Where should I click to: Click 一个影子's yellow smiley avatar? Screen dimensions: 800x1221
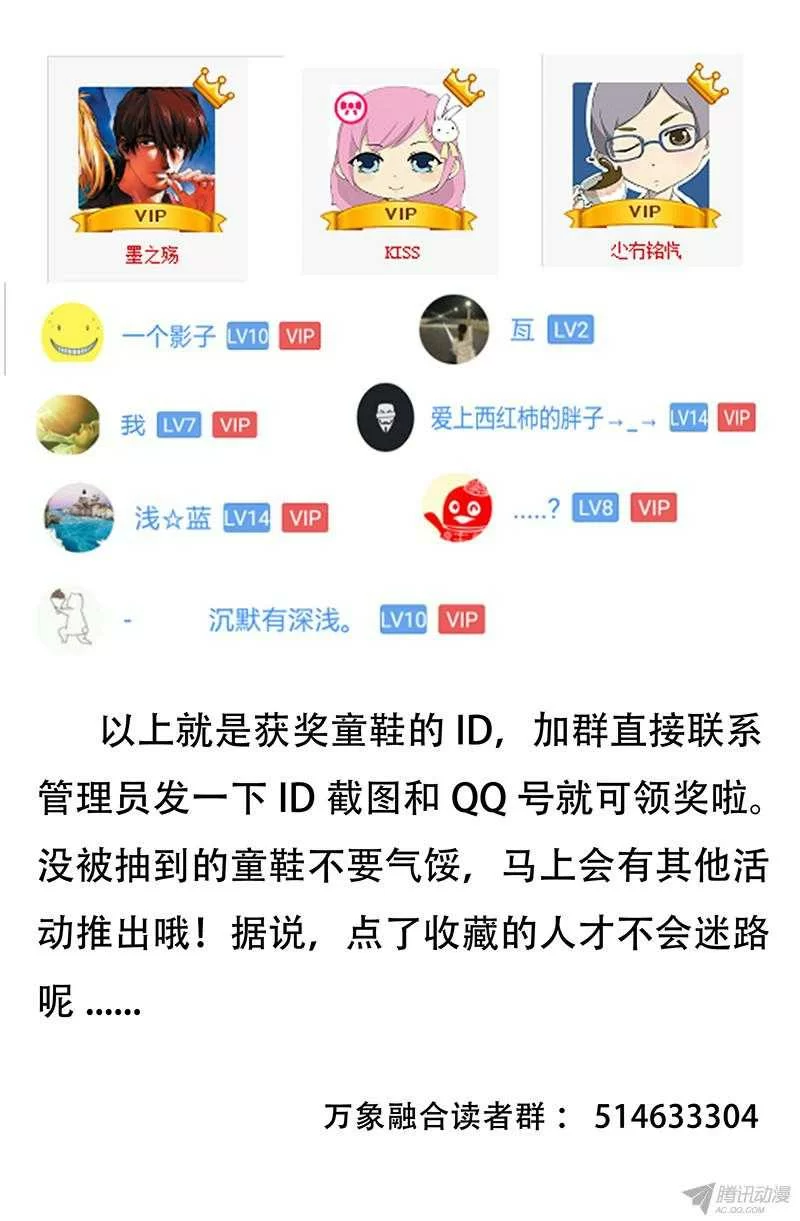[x=70, y=333]
